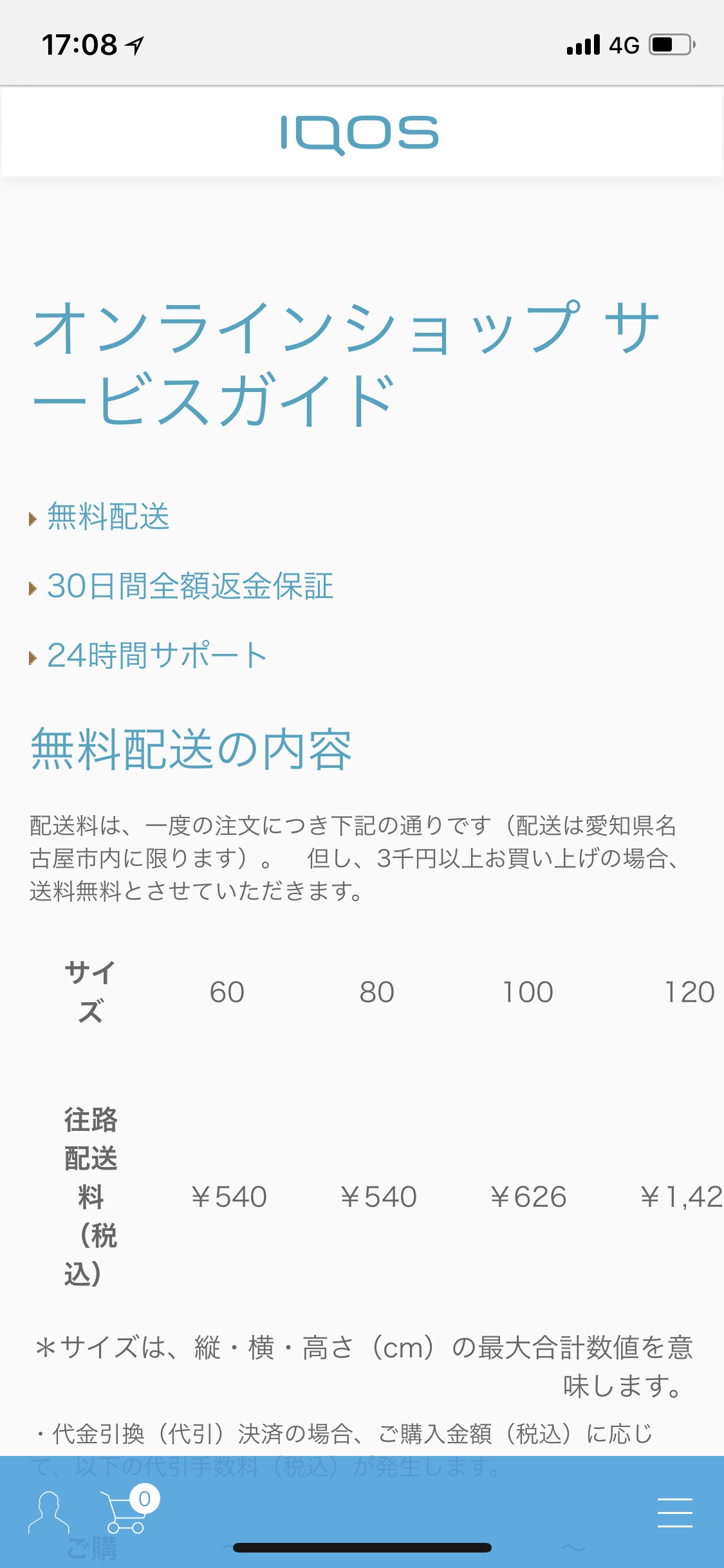Open the 無料配送 link

click(108, 517)
